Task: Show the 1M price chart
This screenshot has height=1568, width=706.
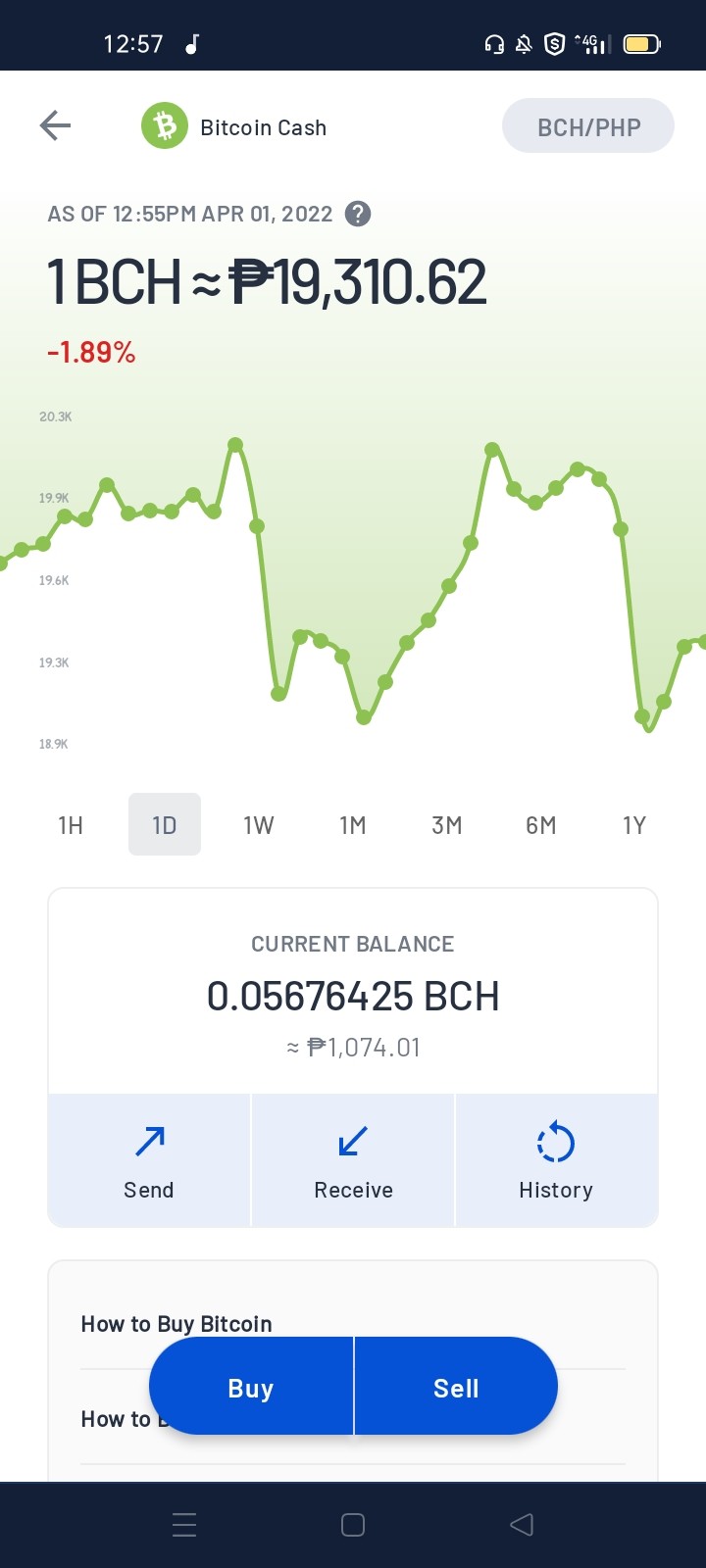Action: tap(353, 825)
